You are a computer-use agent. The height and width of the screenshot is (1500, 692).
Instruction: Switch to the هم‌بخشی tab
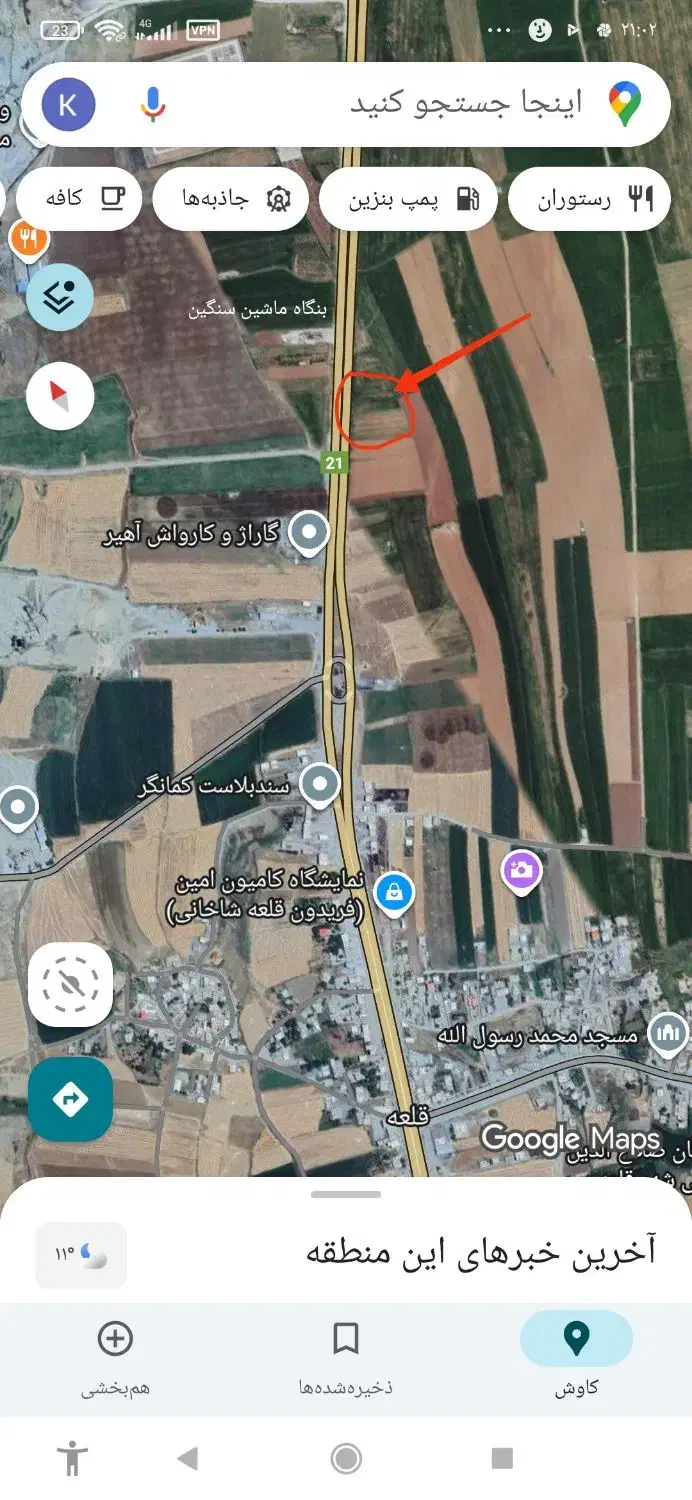point(115,1354)
